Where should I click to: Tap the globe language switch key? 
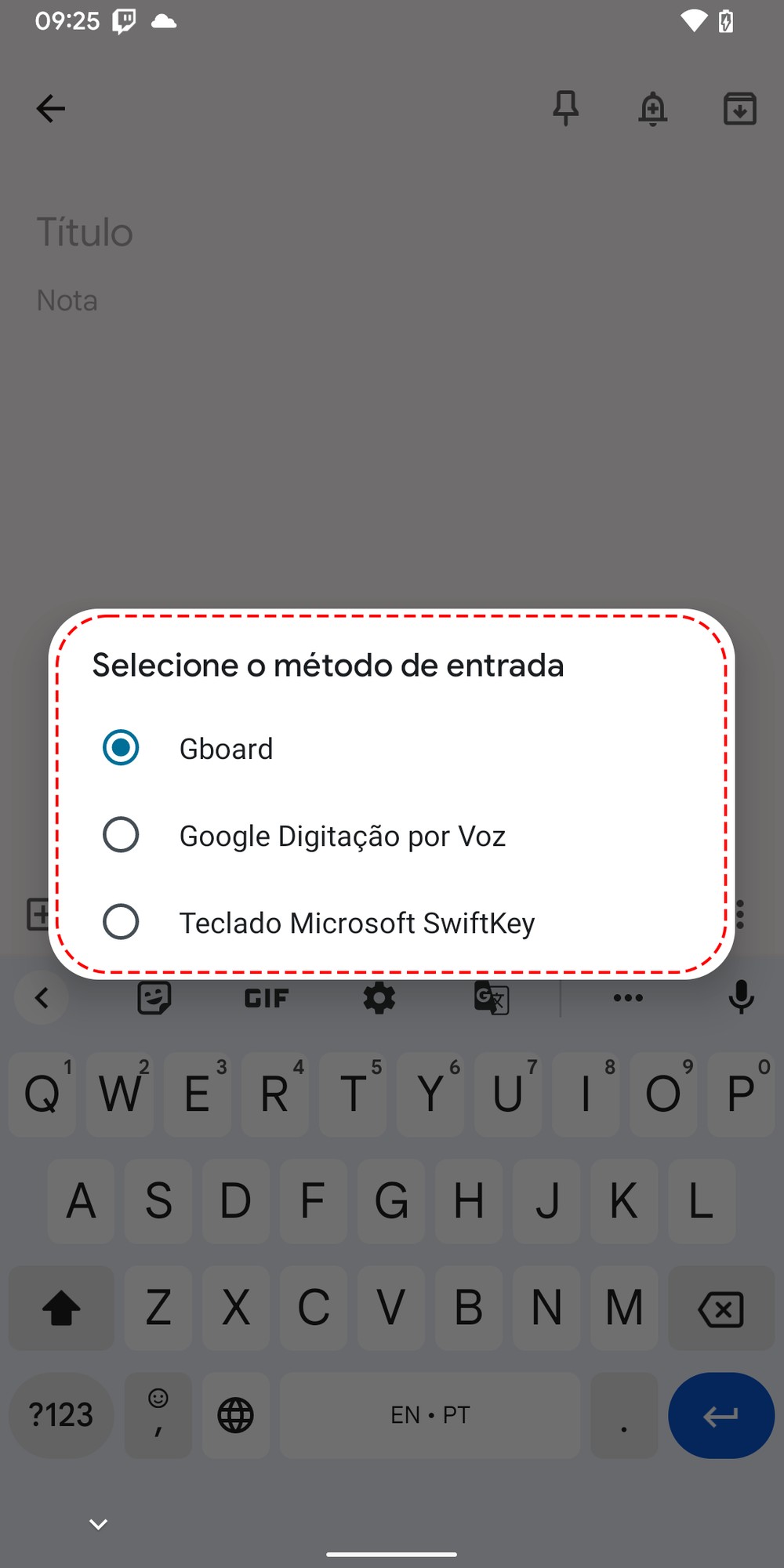(235, 1415)
